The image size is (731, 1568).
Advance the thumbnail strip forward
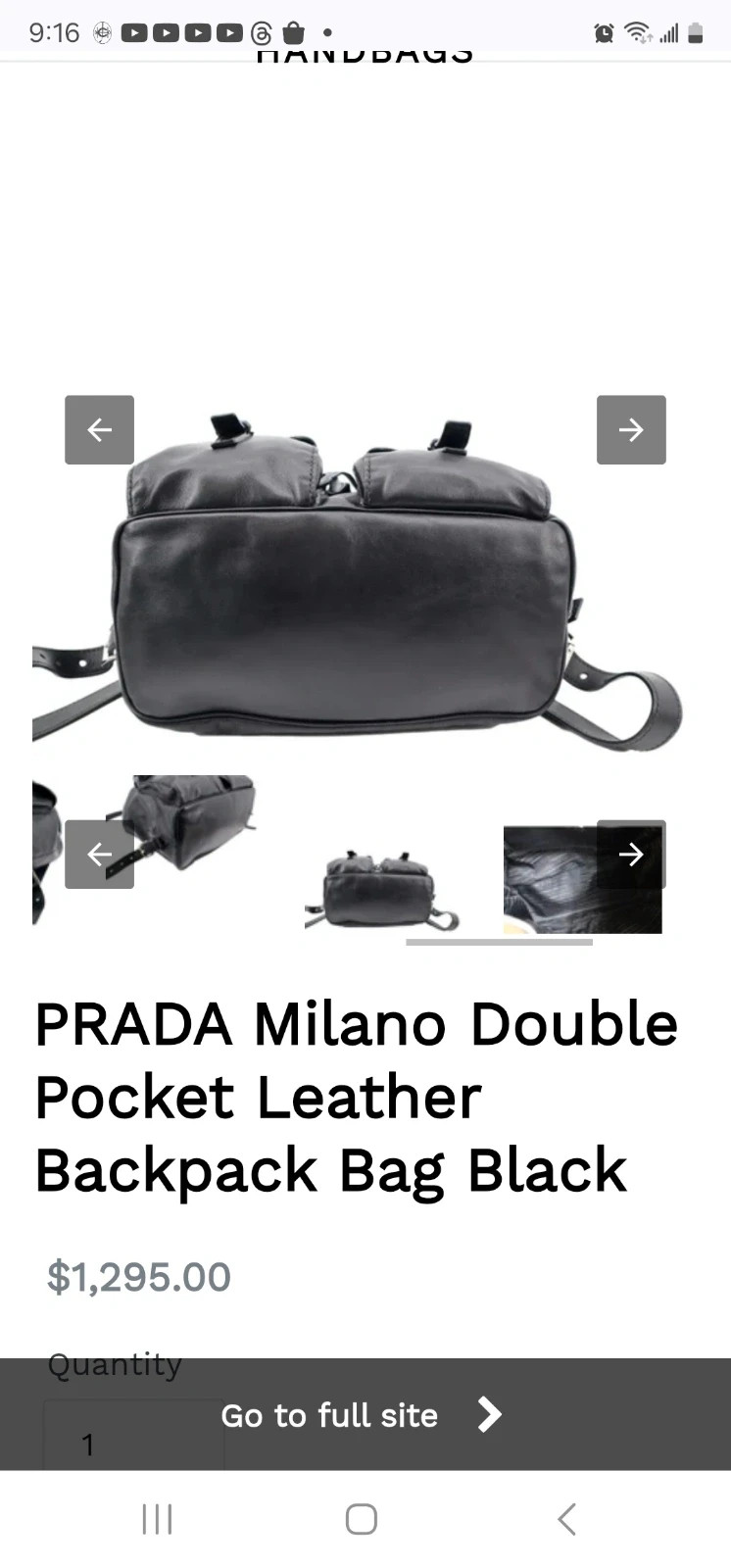pos(631,854)
